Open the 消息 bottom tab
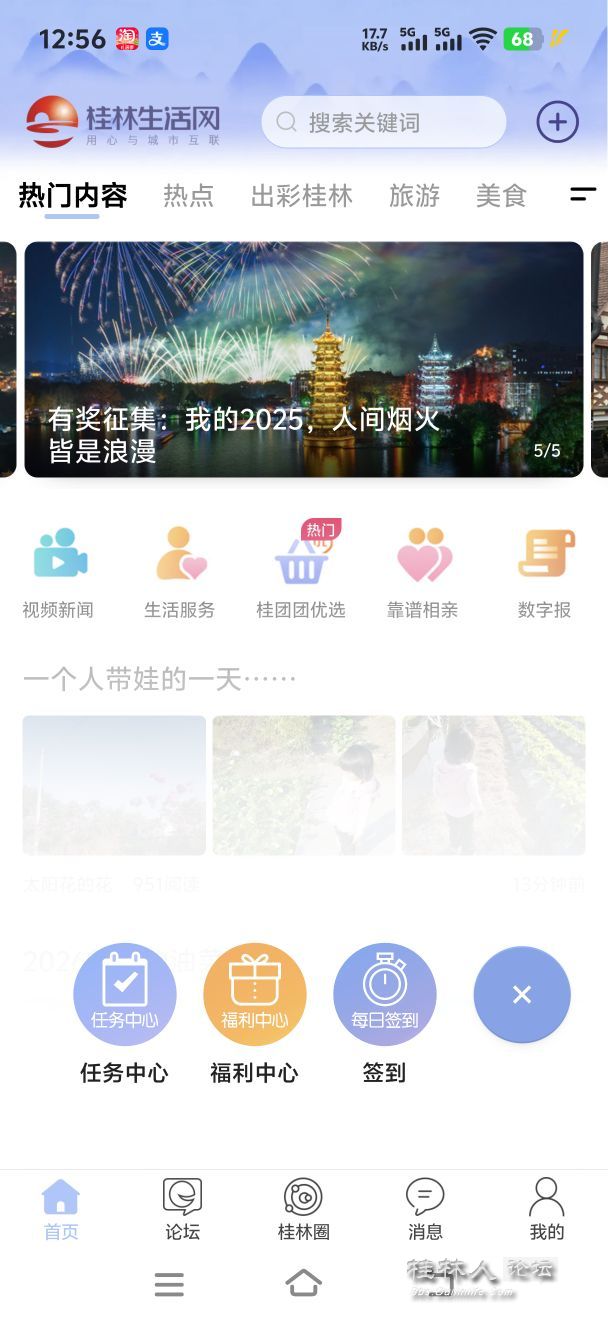This screenshot has height=1320, width=608. (x=425, y=1208)
